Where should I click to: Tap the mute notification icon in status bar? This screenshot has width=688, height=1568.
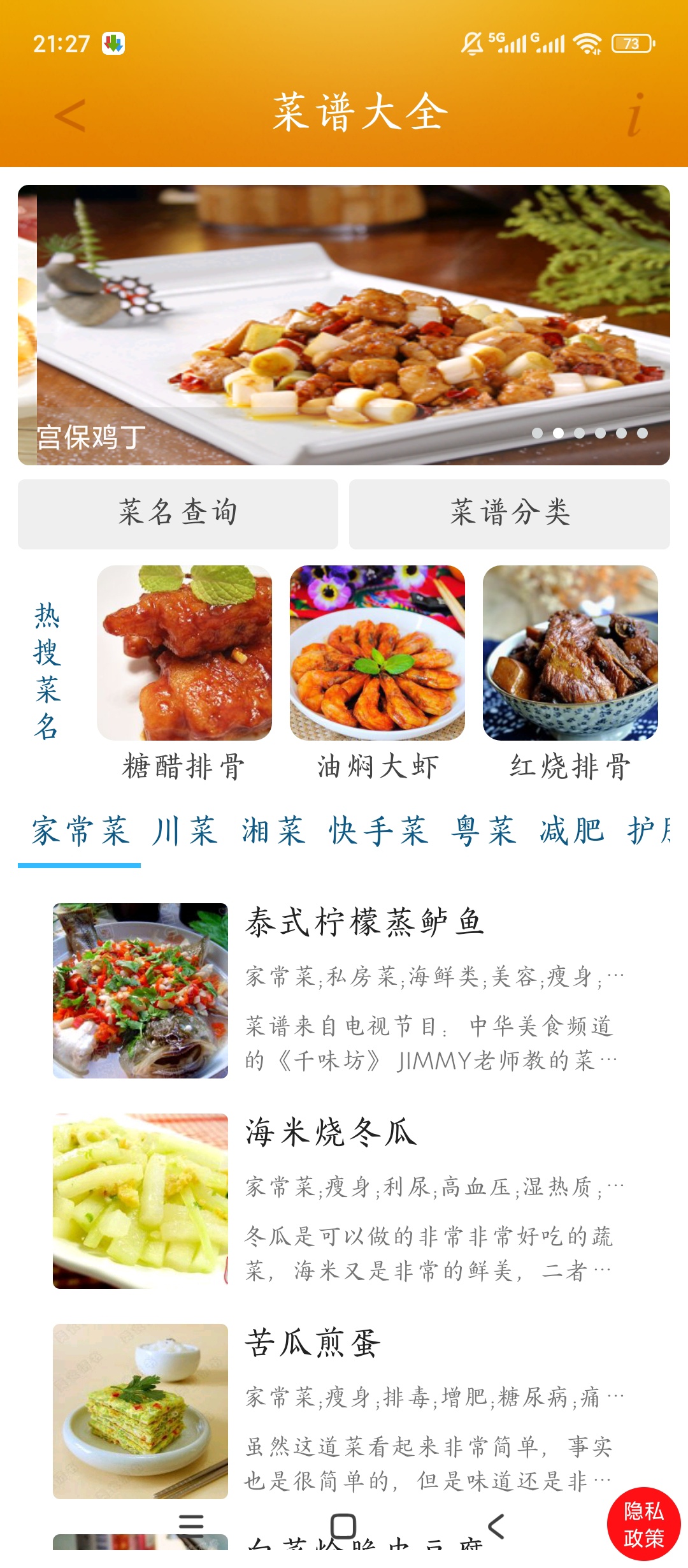pos(470,43)
